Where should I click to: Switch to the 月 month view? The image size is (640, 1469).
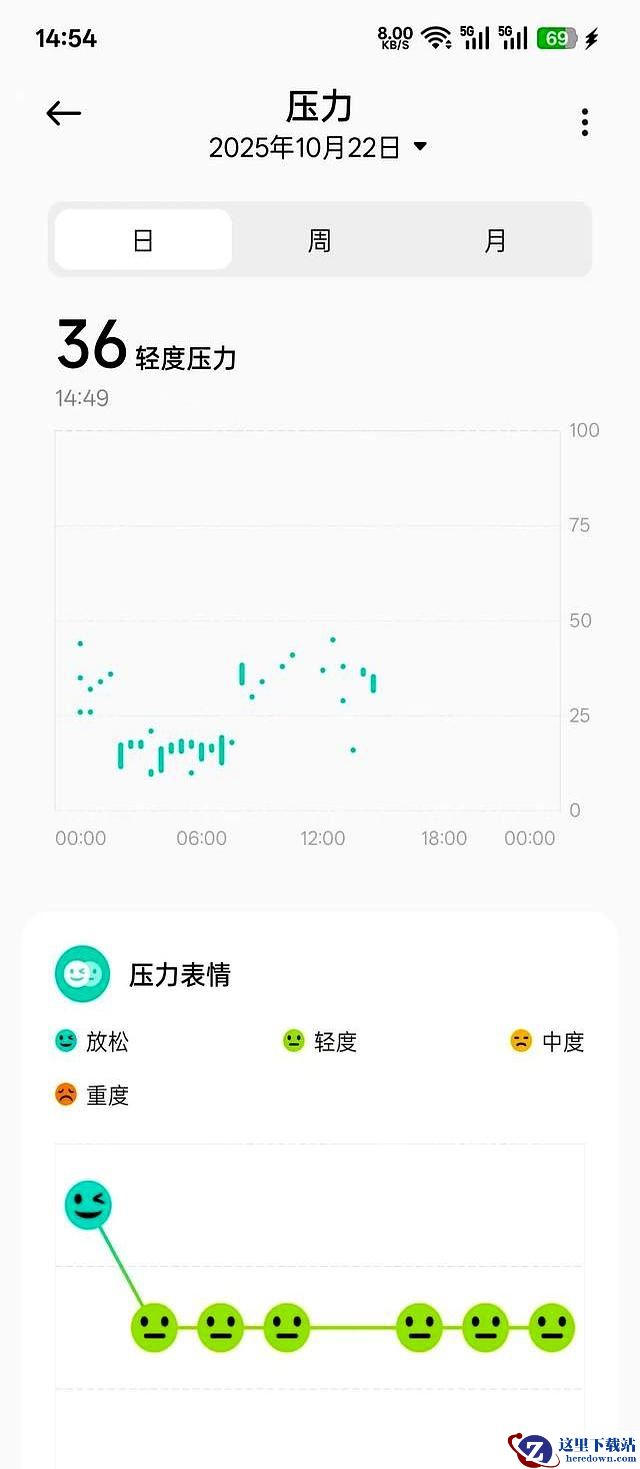pyautogui.click(x=495, y=240)
